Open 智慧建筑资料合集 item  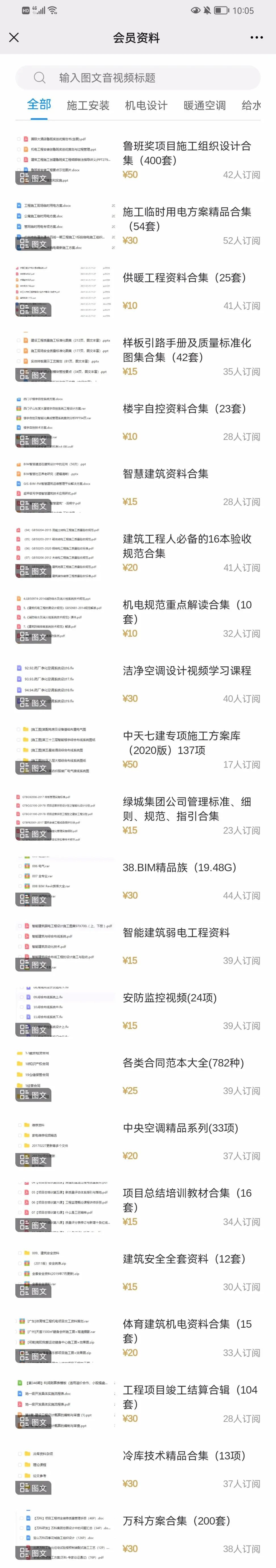(166, 473)
